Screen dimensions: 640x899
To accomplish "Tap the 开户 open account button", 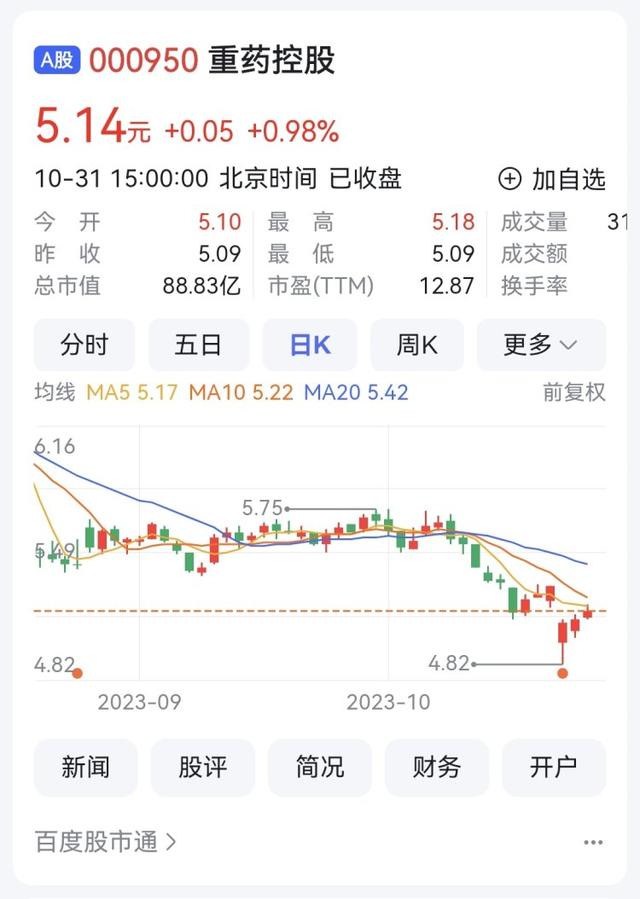I will click(x=554, y=768).
